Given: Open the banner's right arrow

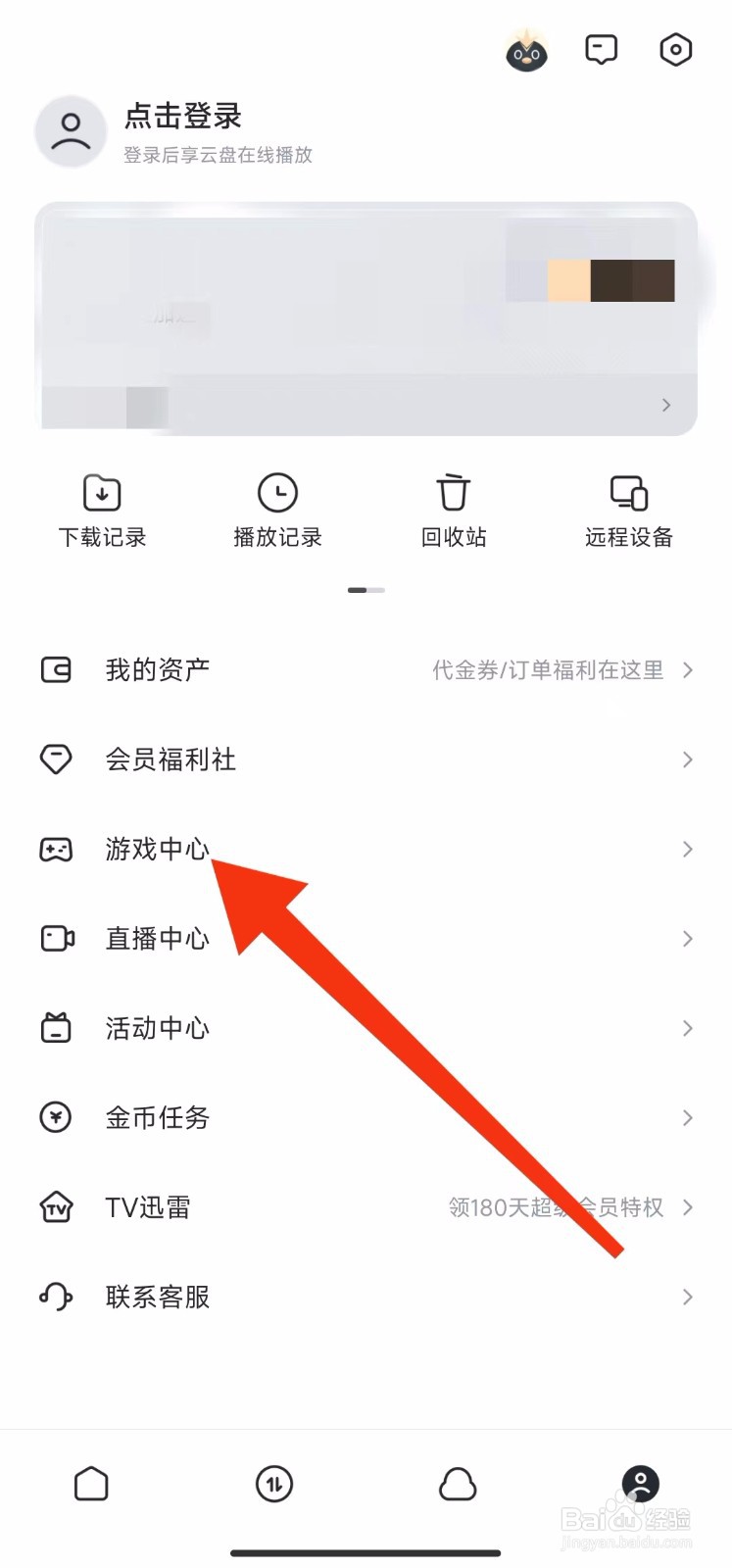Looking at the screenshot, I should (x=666, y=405).
